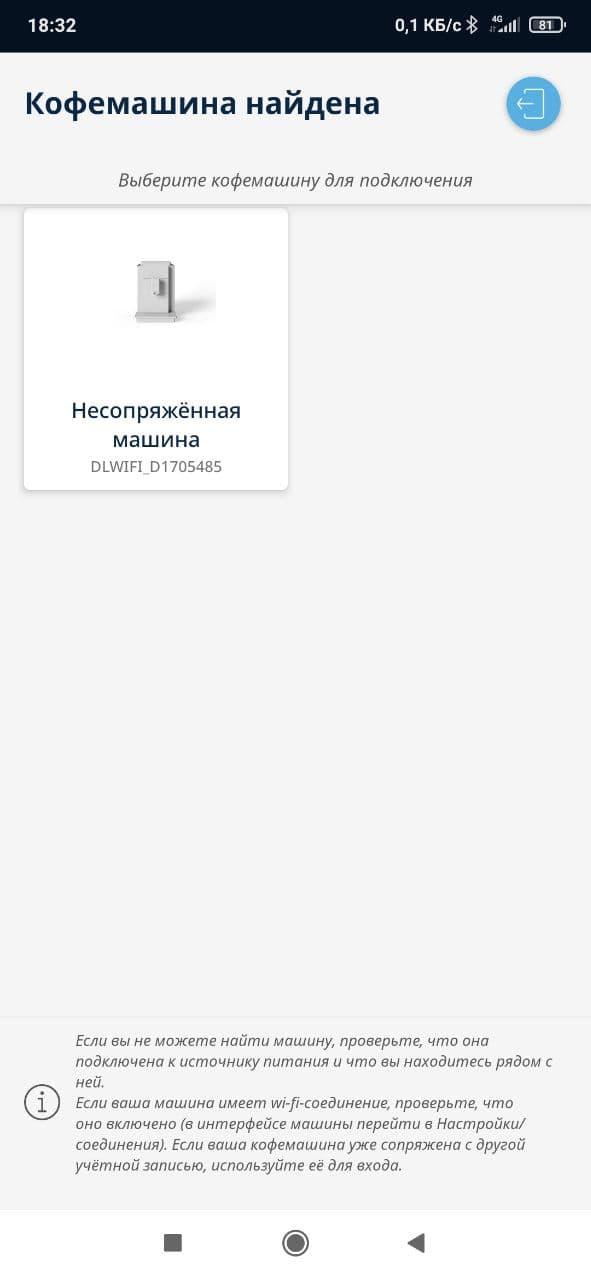Tap the blue logout icon button
The height and width of the screenshot is (1280, 591).
[x=533, y=103]
